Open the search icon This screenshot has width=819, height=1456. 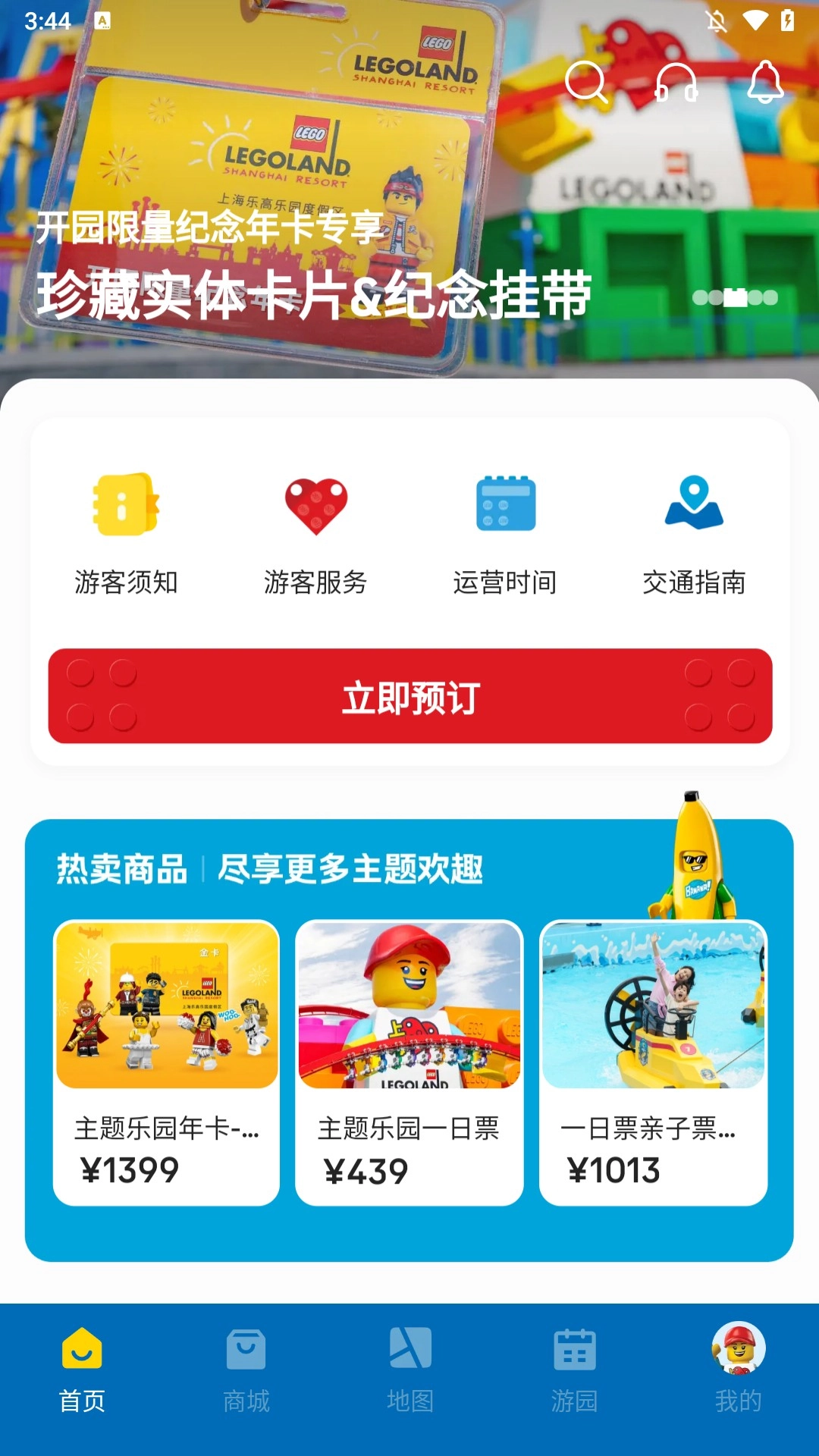(586, 81)
